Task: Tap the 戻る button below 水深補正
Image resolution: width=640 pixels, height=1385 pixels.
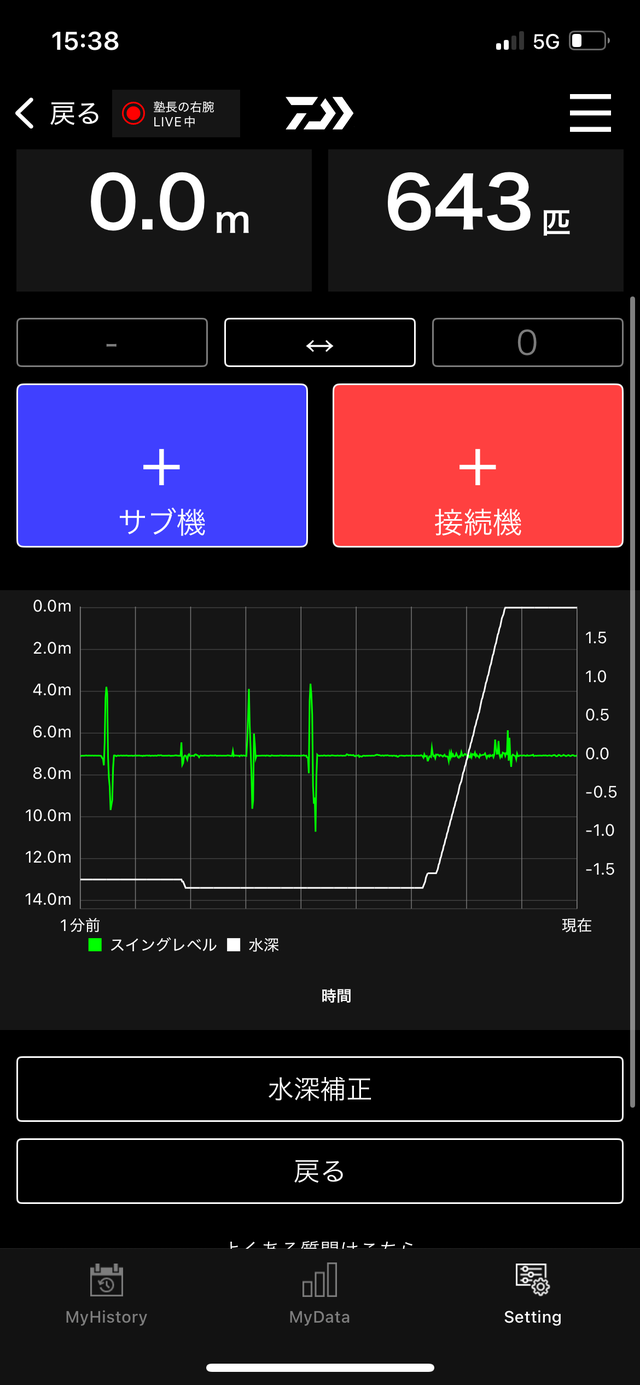Action: click(320, 1171)
